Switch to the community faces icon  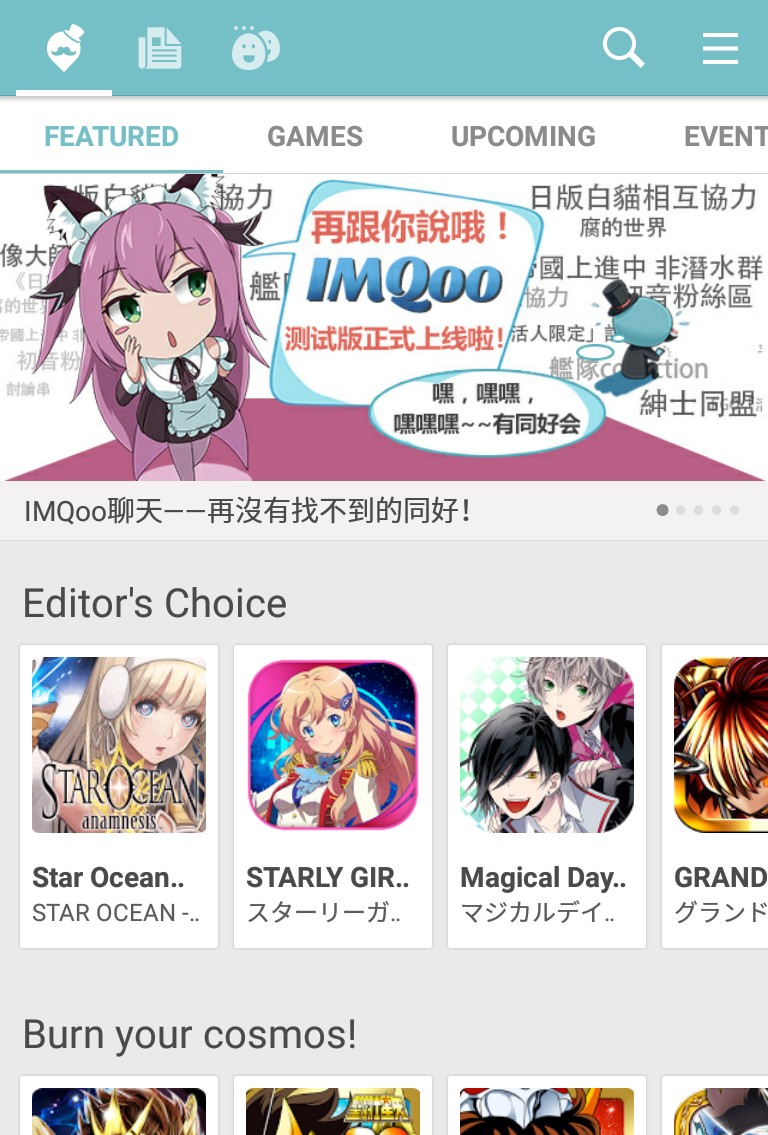coord(255,48)
